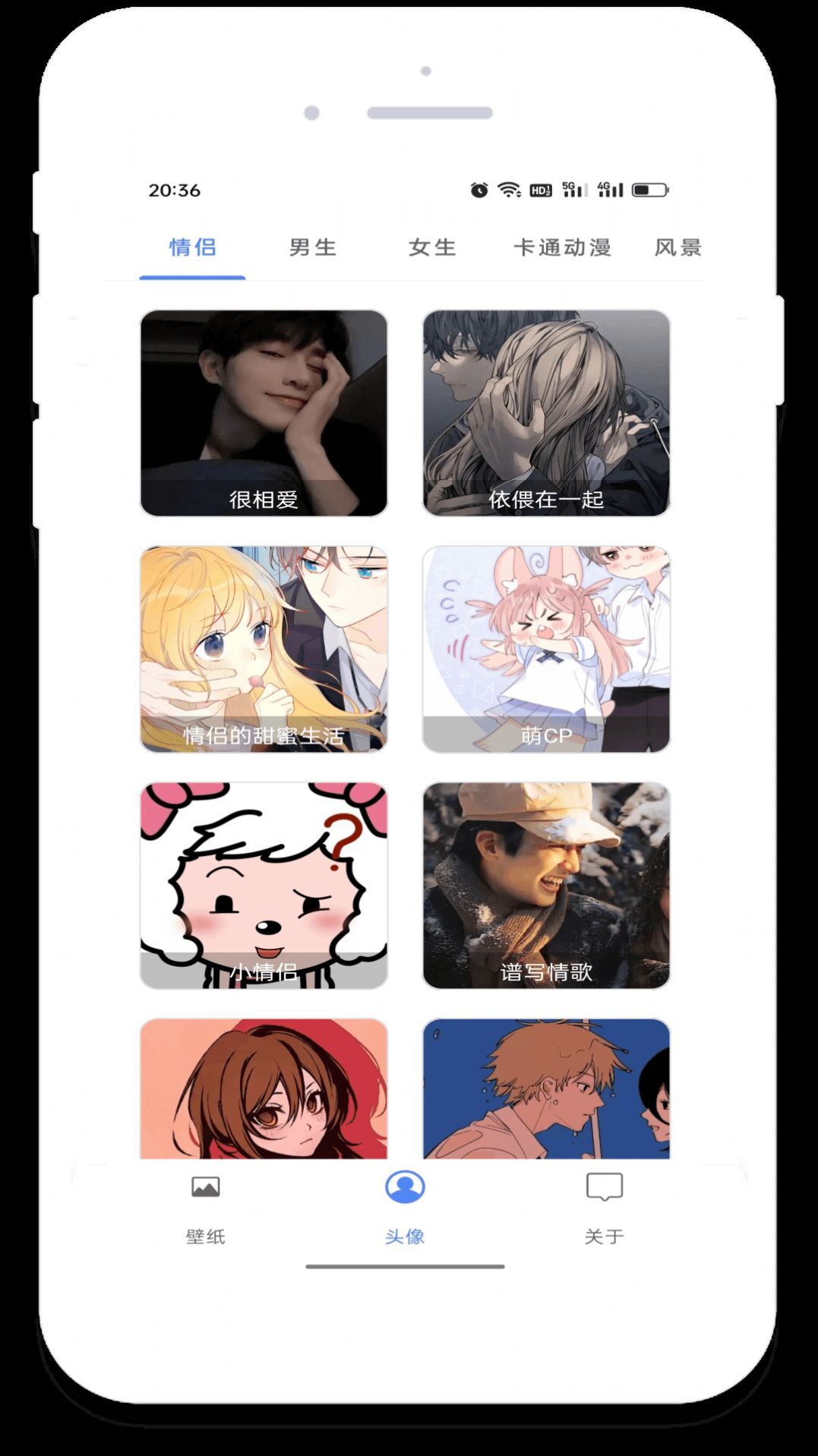
Task: Tap the 头像 bottom navigation item
Action: (x=405, y=1208)
